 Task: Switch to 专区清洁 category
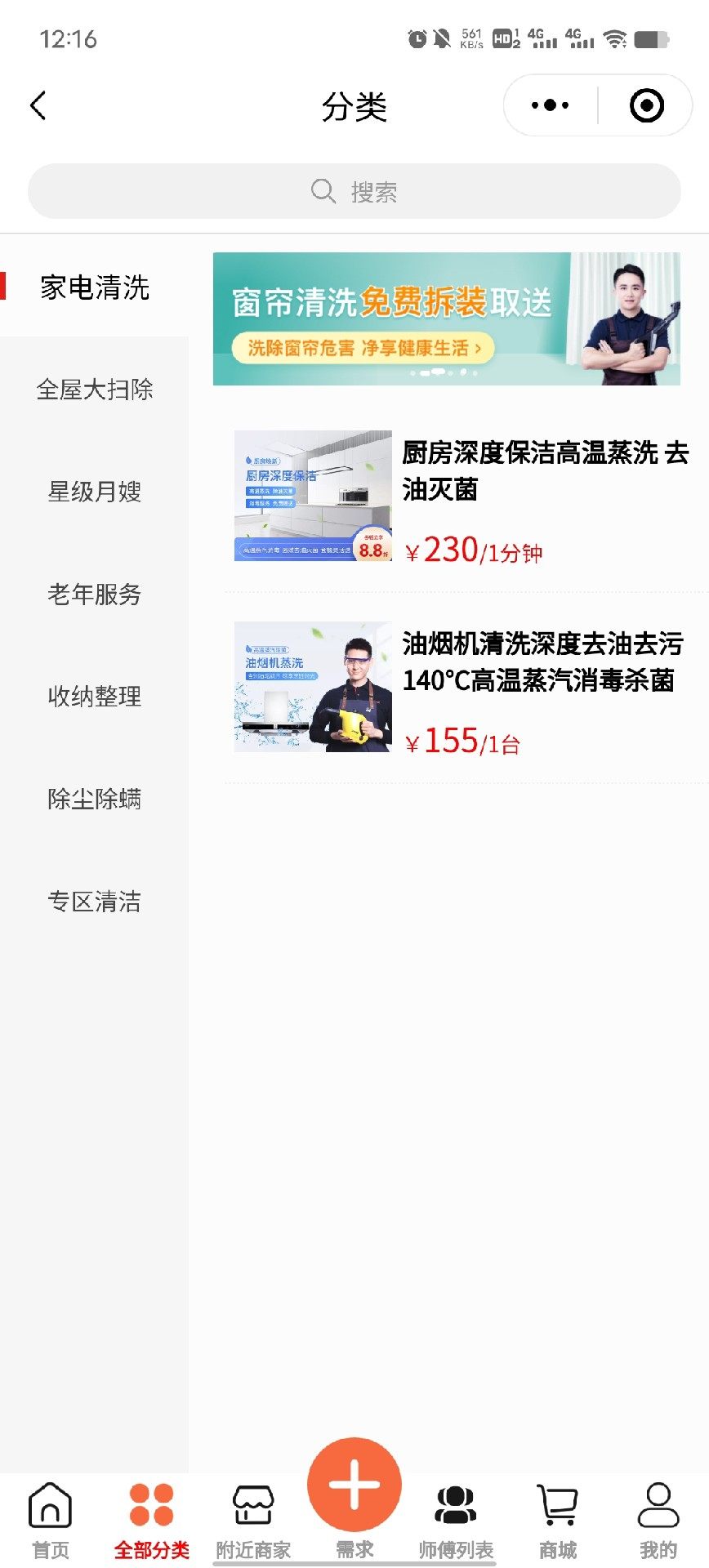pyautogui.click(x=95, y=902)
